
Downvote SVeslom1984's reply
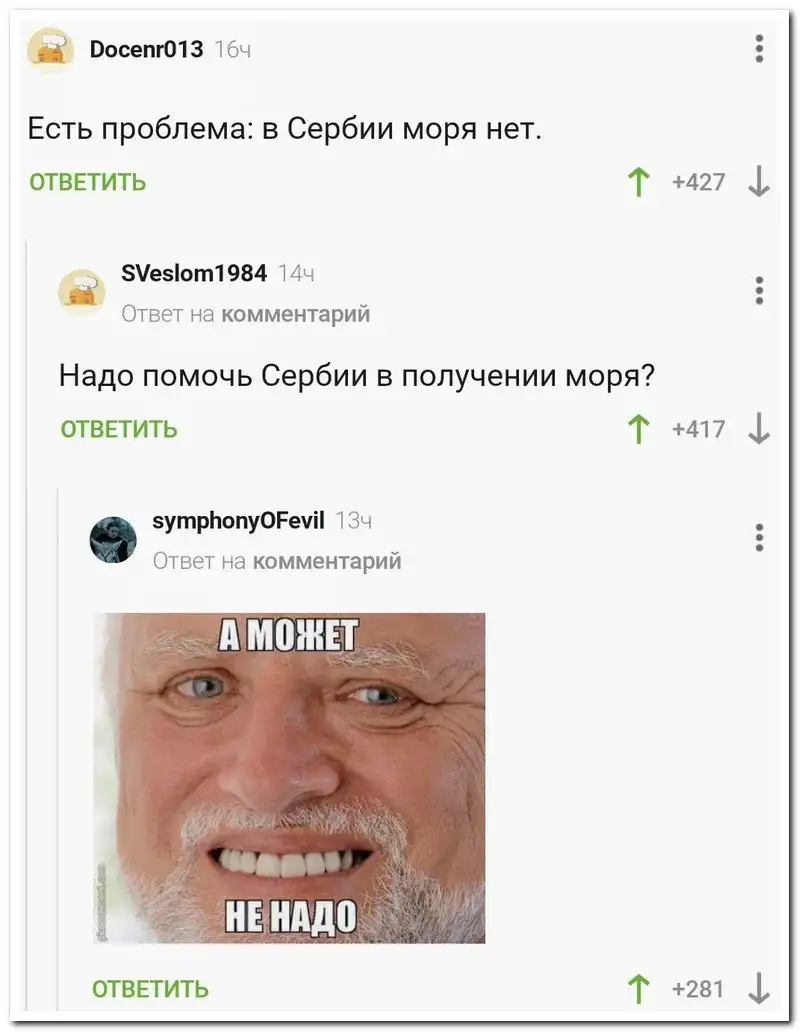click(760, 429)
